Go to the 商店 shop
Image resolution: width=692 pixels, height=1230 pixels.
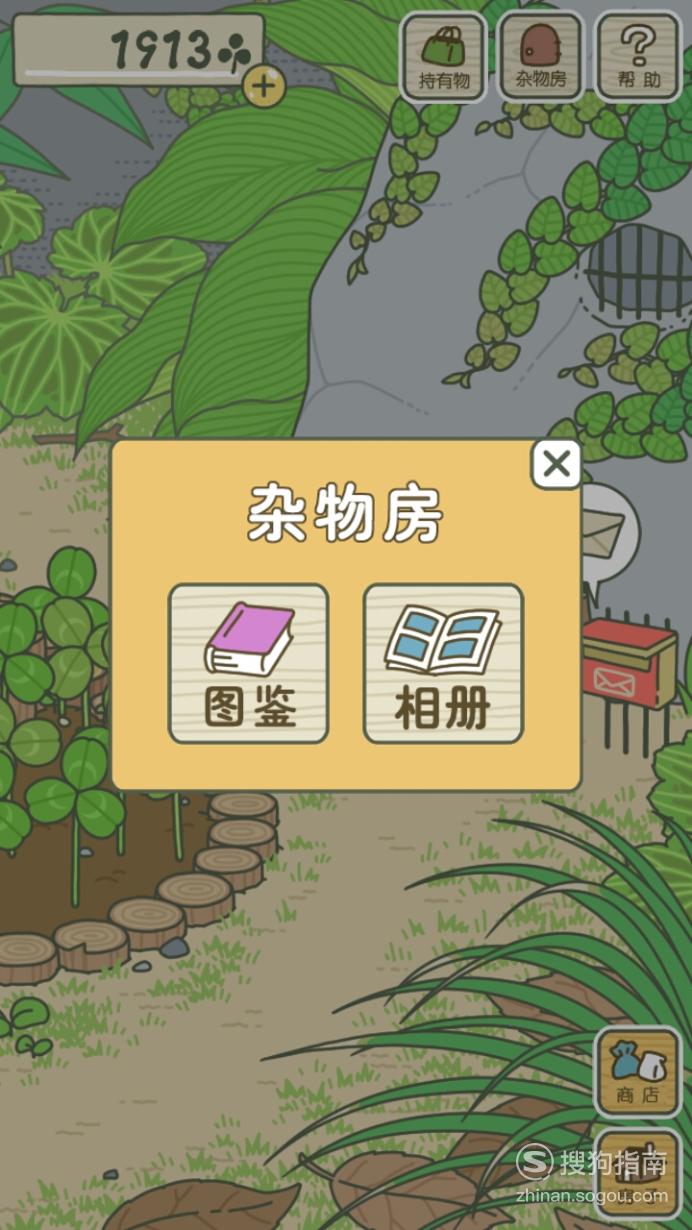tap(638, 1072)
